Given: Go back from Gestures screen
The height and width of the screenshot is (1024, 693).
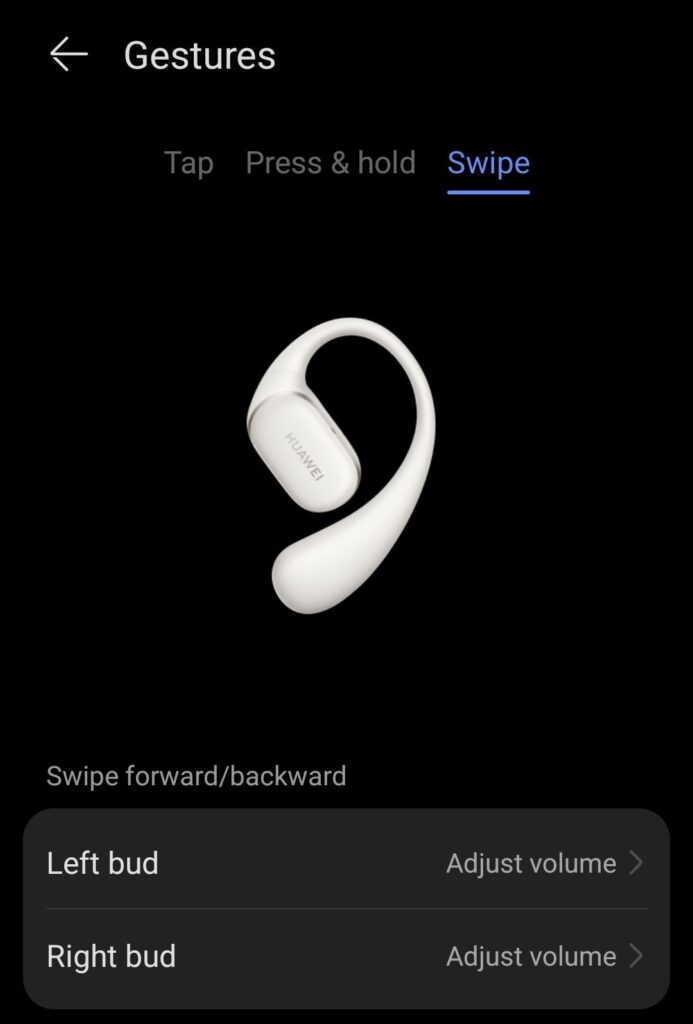Looking at the screenshot, I should [68, 55].
